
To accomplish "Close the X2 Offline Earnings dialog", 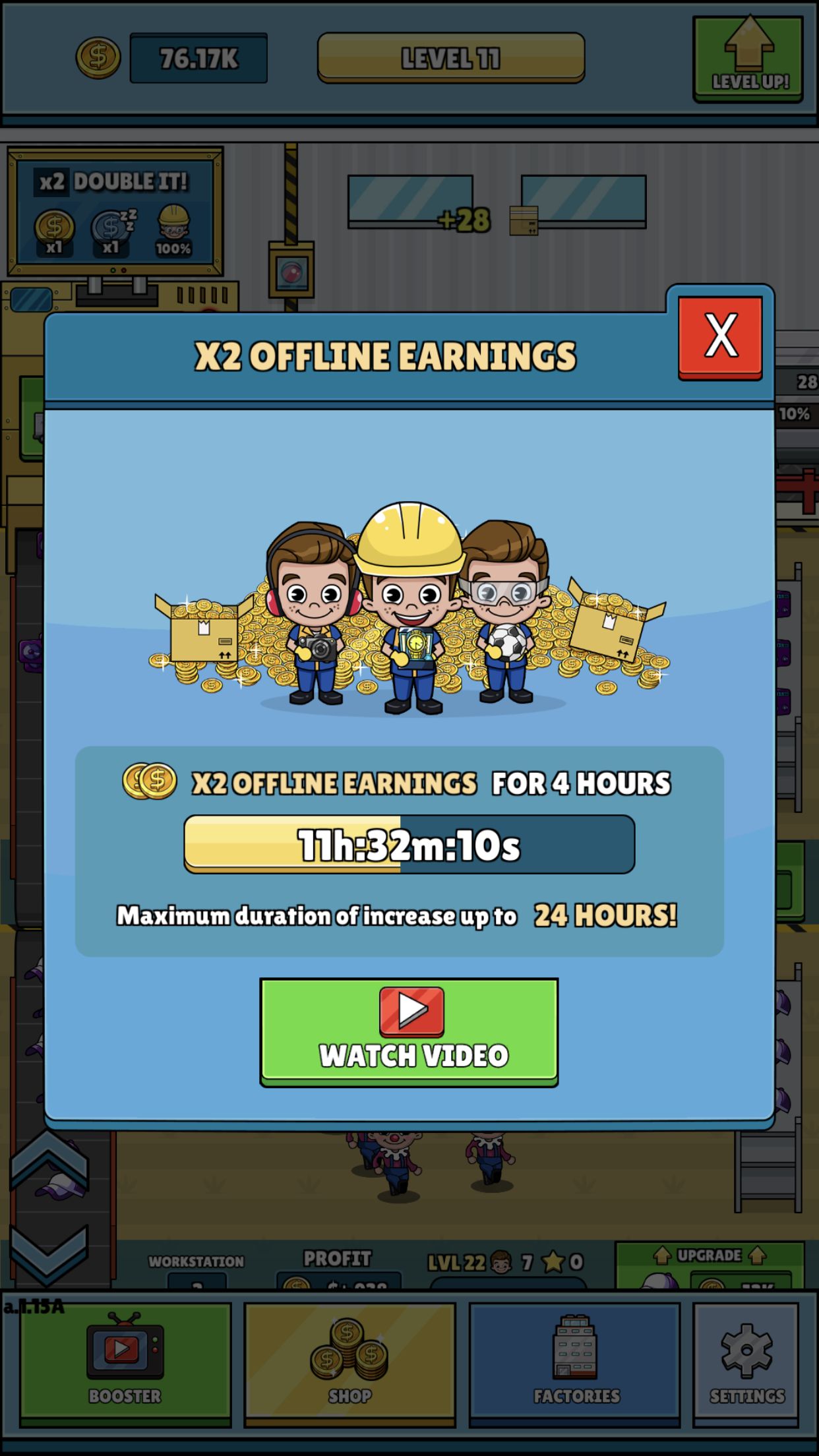I will [720, 336].
